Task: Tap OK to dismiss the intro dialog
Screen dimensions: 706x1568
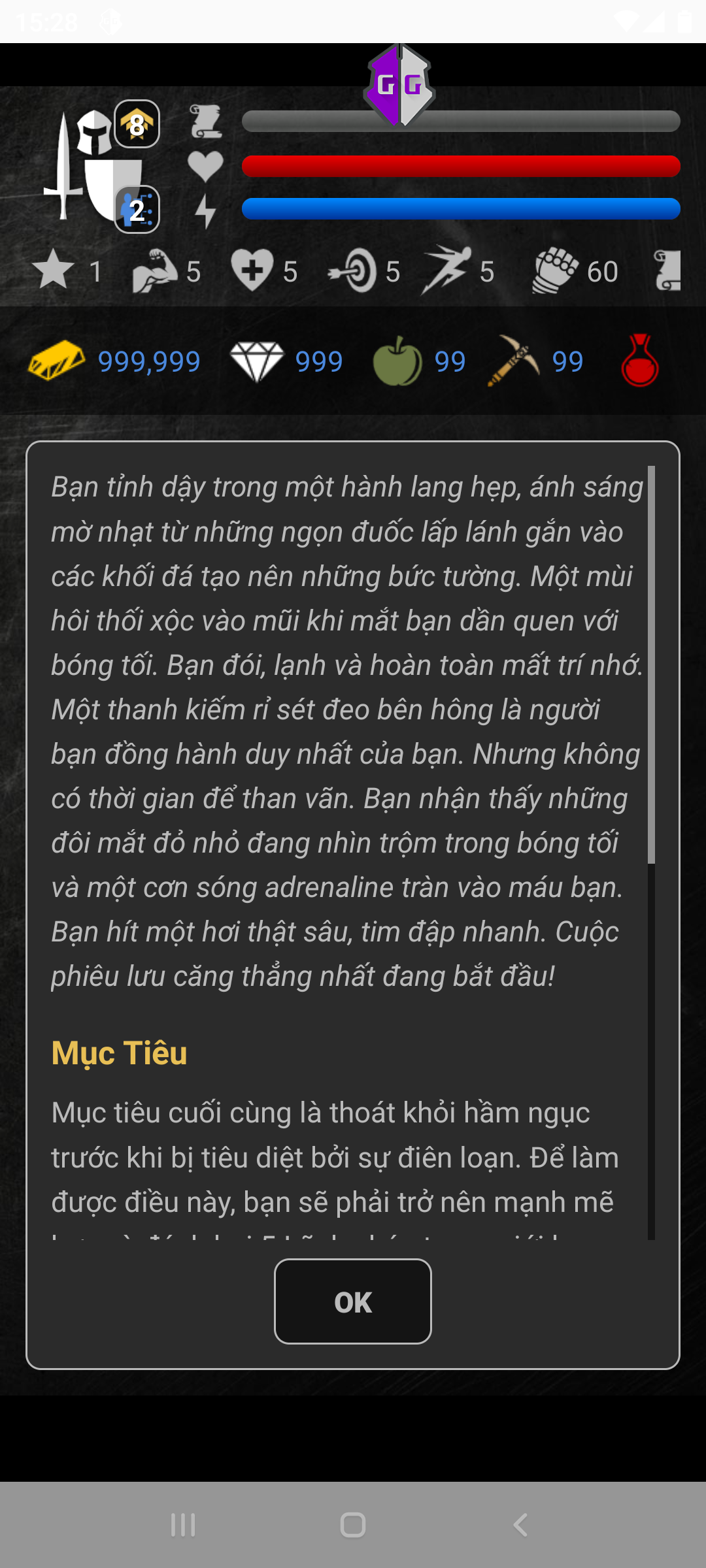Action: [x=352, y=1301]
